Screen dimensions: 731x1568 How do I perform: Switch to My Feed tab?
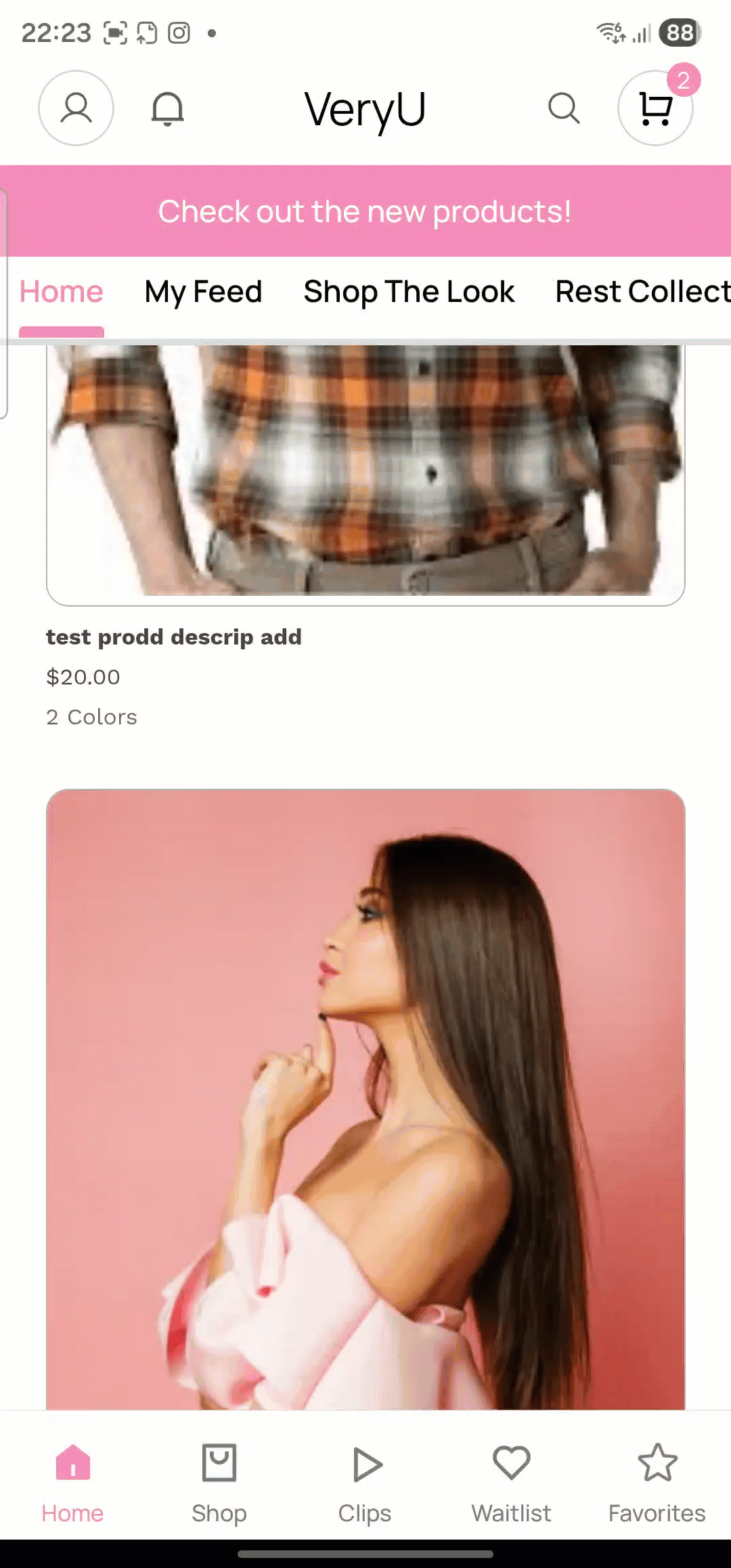point(203,292)
